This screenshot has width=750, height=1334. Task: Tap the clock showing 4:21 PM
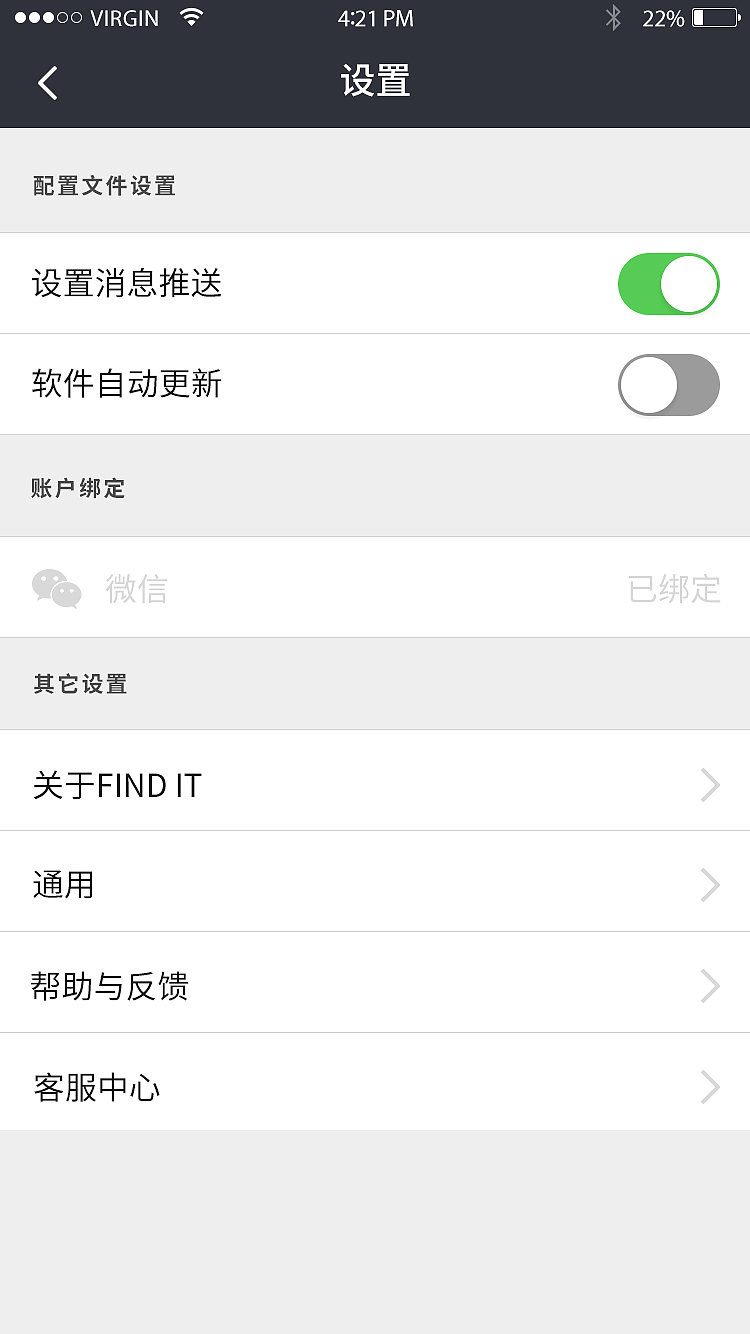[375, 18]
